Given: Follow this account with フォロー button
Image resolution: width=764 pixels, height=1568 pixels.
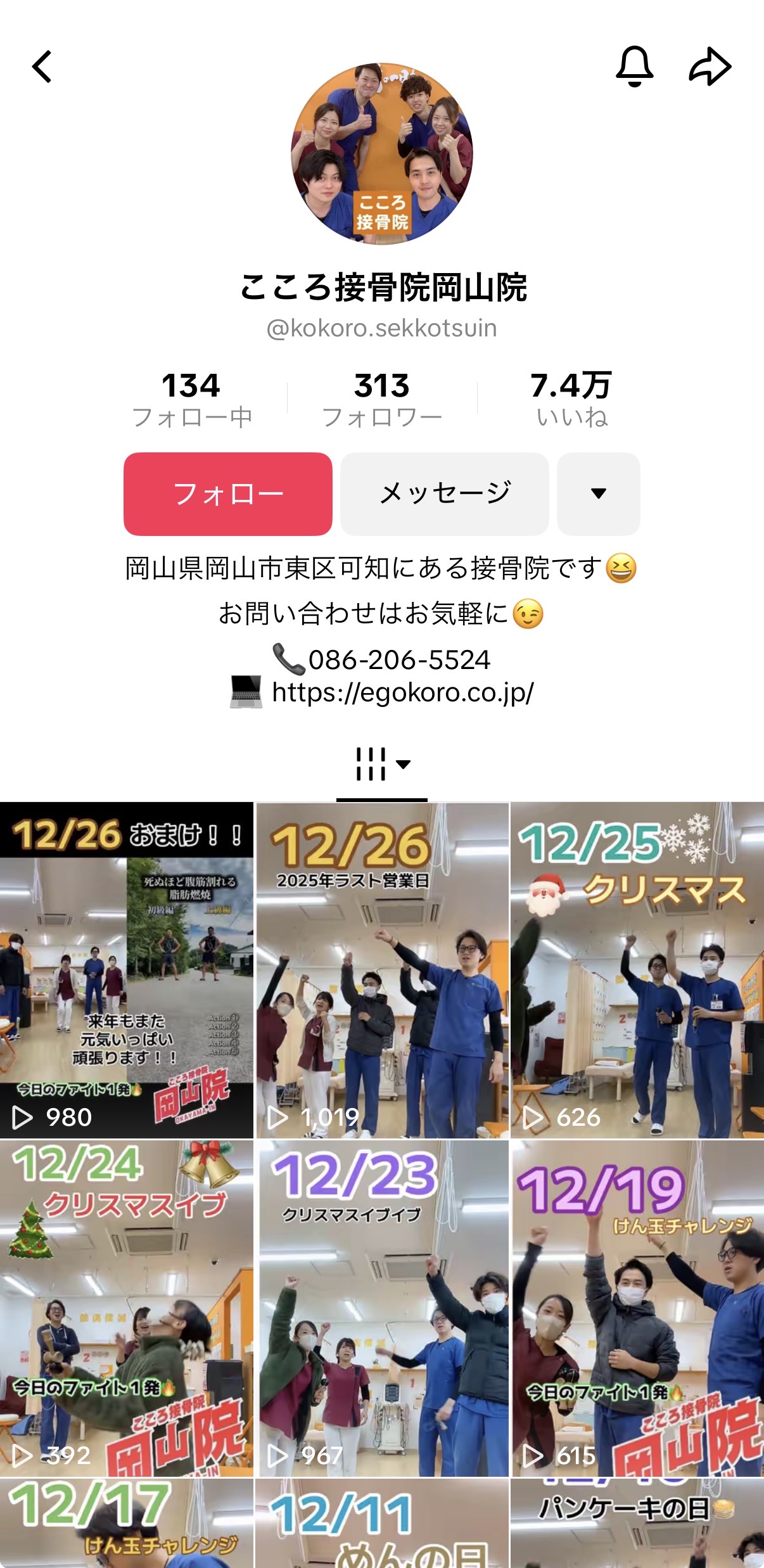Looking at the screenshot, I should click(228, 494).
